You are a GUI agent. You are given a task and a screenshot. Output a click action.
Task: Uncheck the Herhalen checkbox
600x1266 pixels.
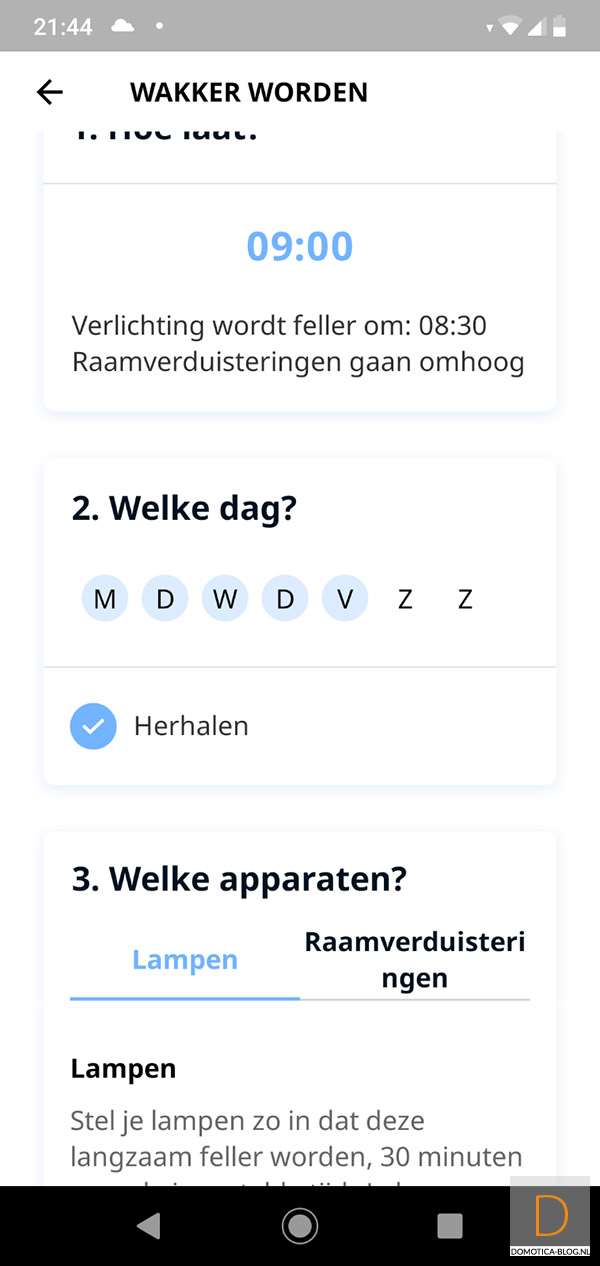[94, 726]
